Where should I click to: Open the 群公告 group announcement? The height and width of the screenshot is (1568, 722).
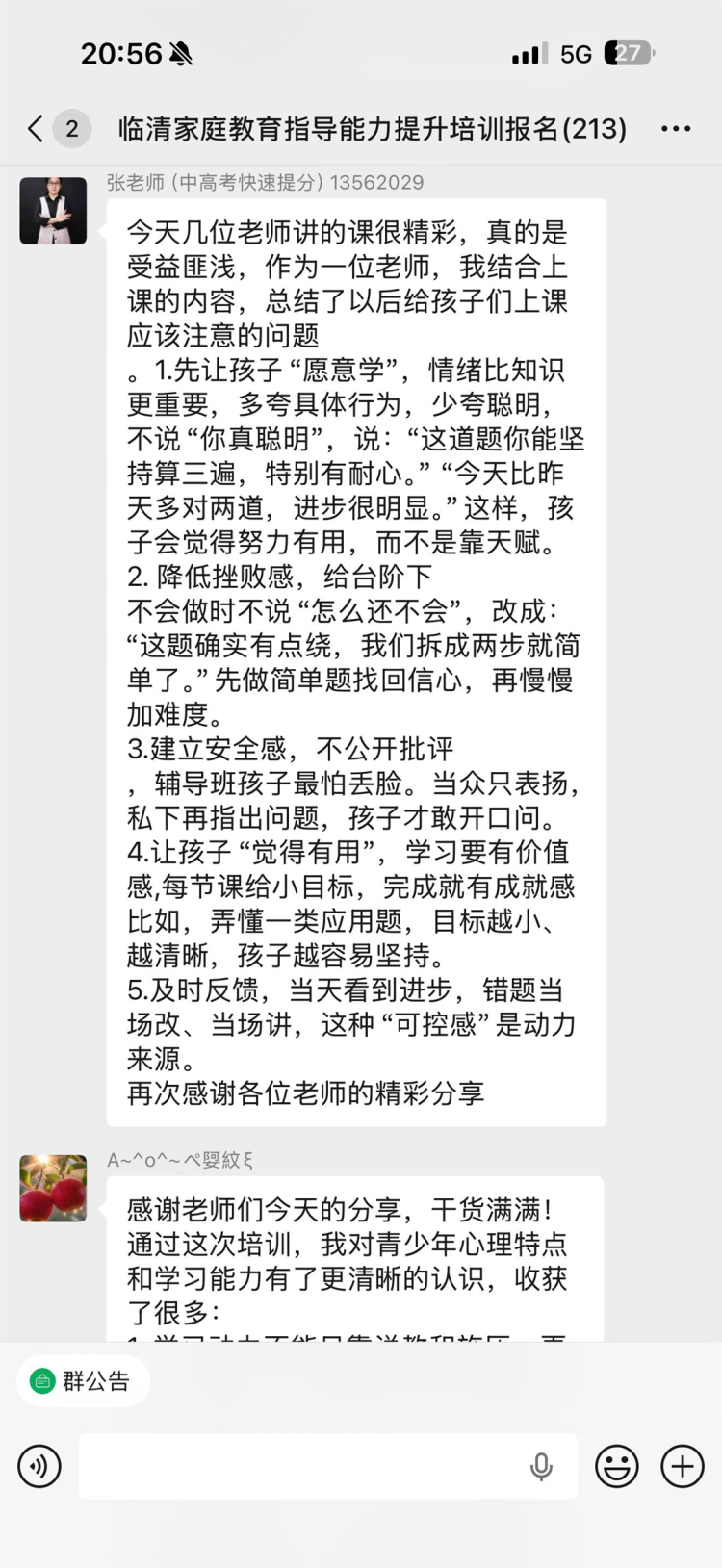click(83, 1381)
